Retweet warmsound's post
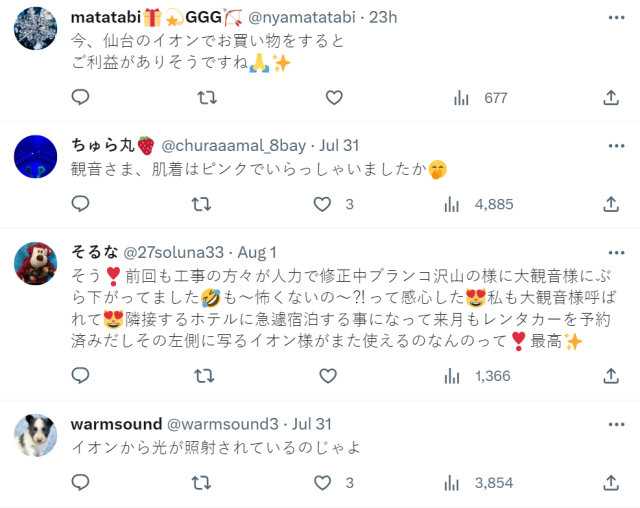The width and height of the screenshot is (640, 508). [x=201, y=482]
